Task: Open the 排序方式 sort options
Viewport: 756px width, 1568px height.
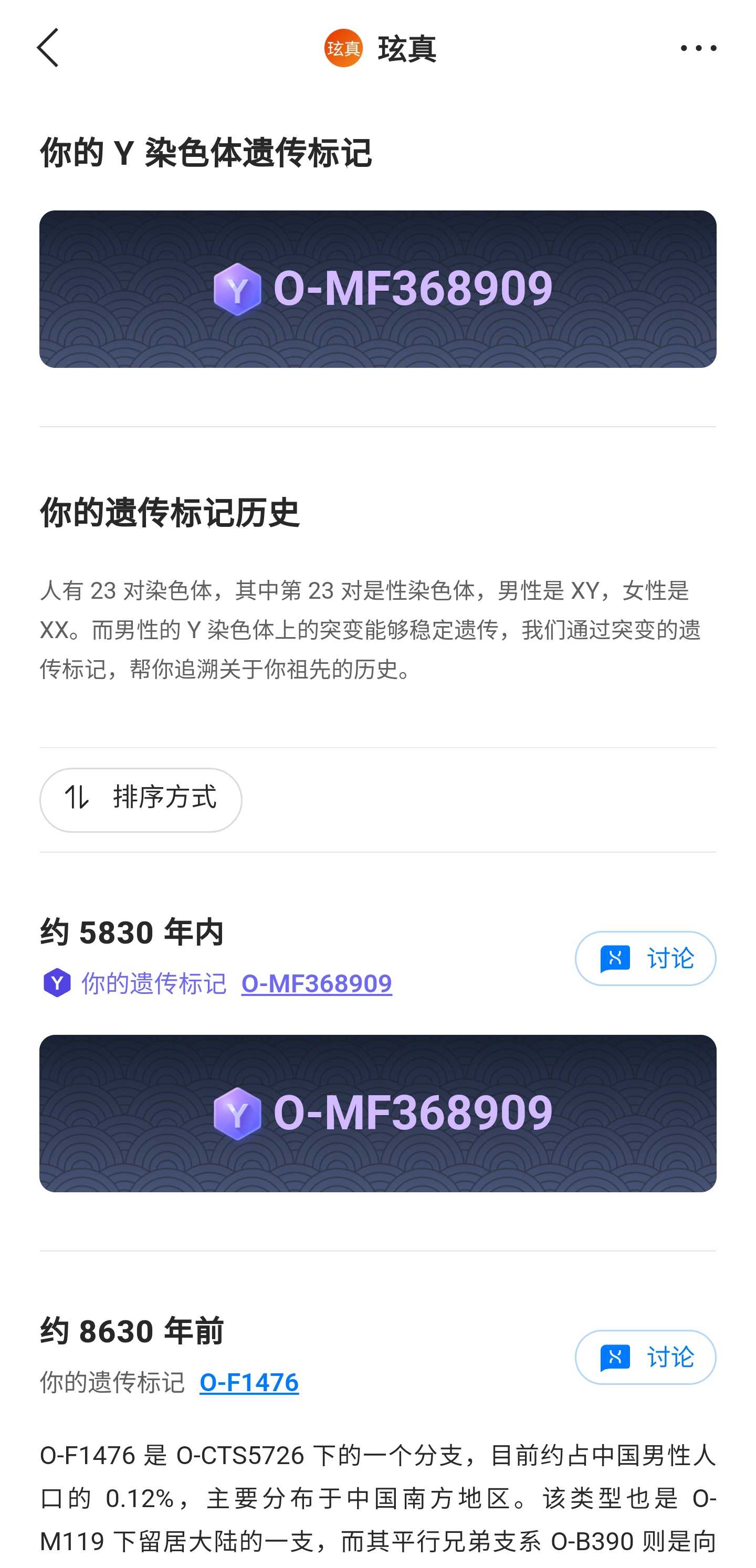Action: [x=141, y=800]
